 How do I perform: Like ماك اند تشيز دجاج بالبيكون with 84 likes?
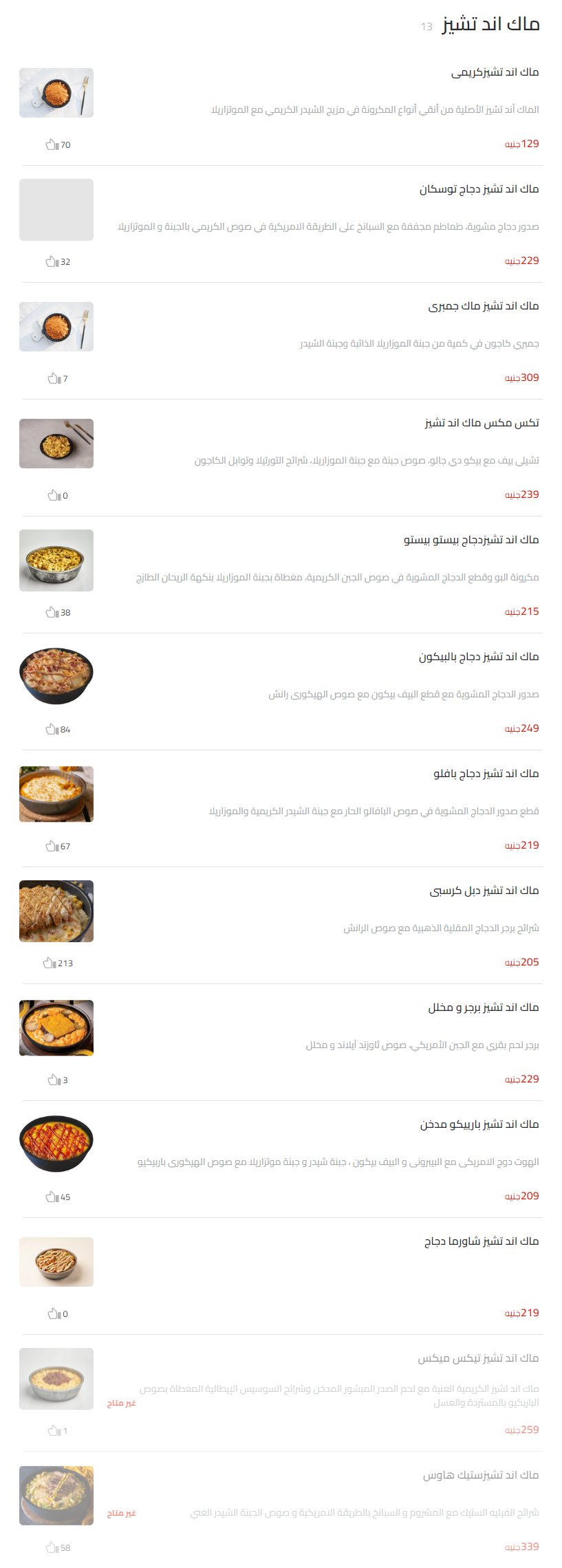point(50,729)
